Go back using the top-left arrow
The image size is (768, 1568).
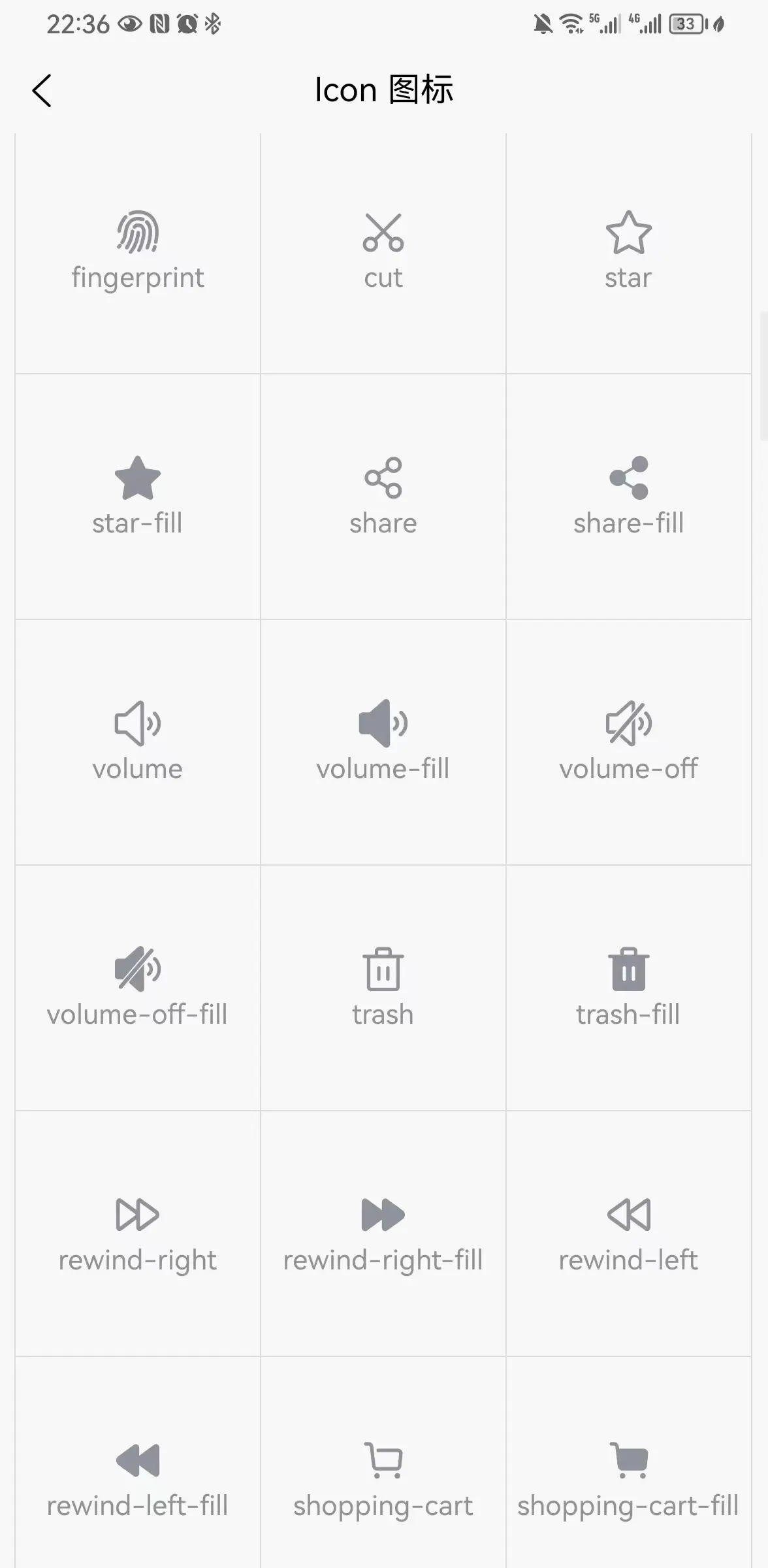[42, 90]
